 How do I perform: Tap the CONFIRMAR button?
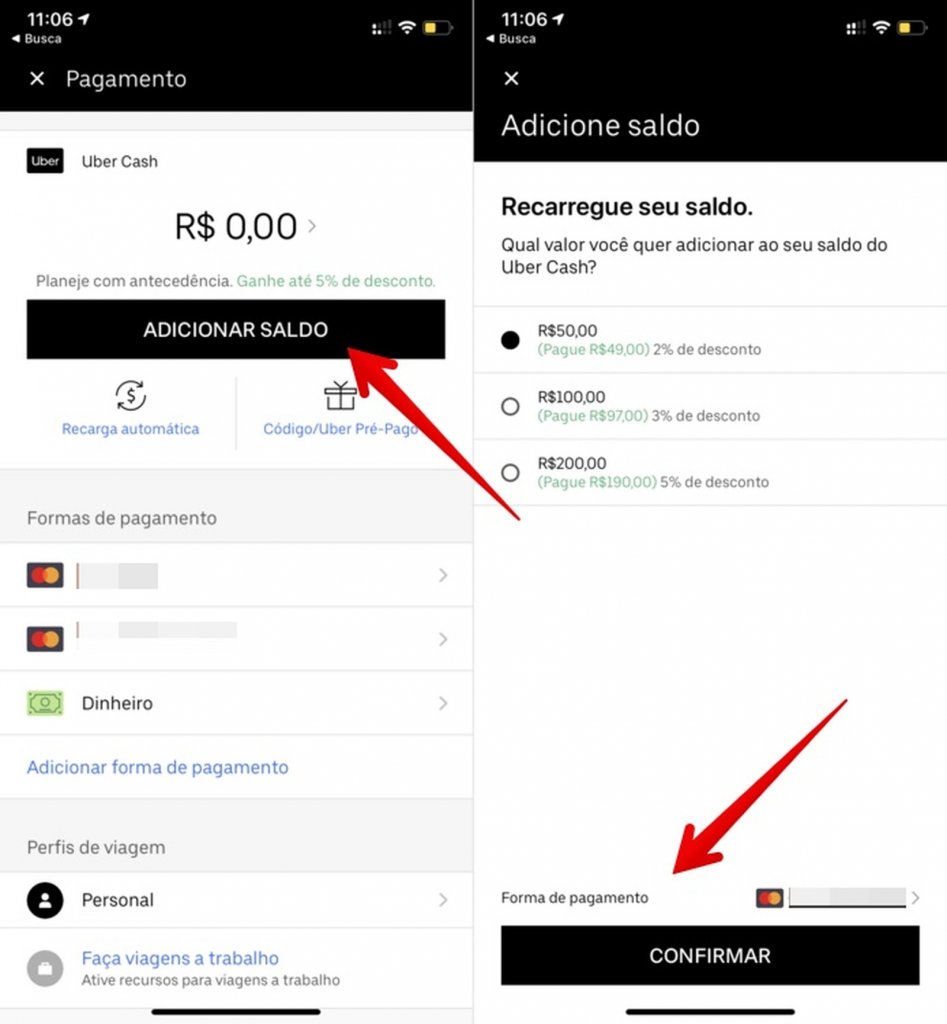[709, 956]
